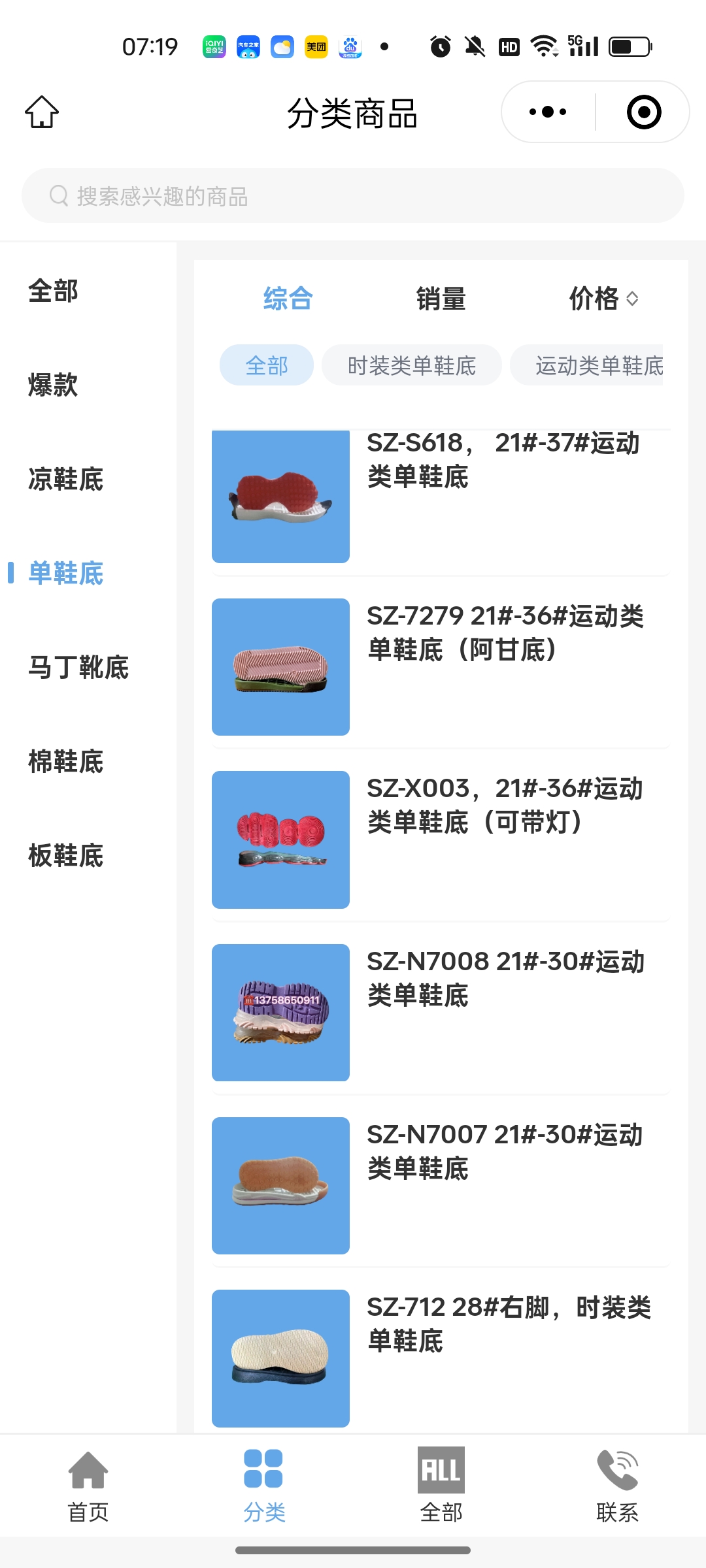Open product SZ-7279 阿甘底
This screenshot has height=1568, width=706.
441,666
